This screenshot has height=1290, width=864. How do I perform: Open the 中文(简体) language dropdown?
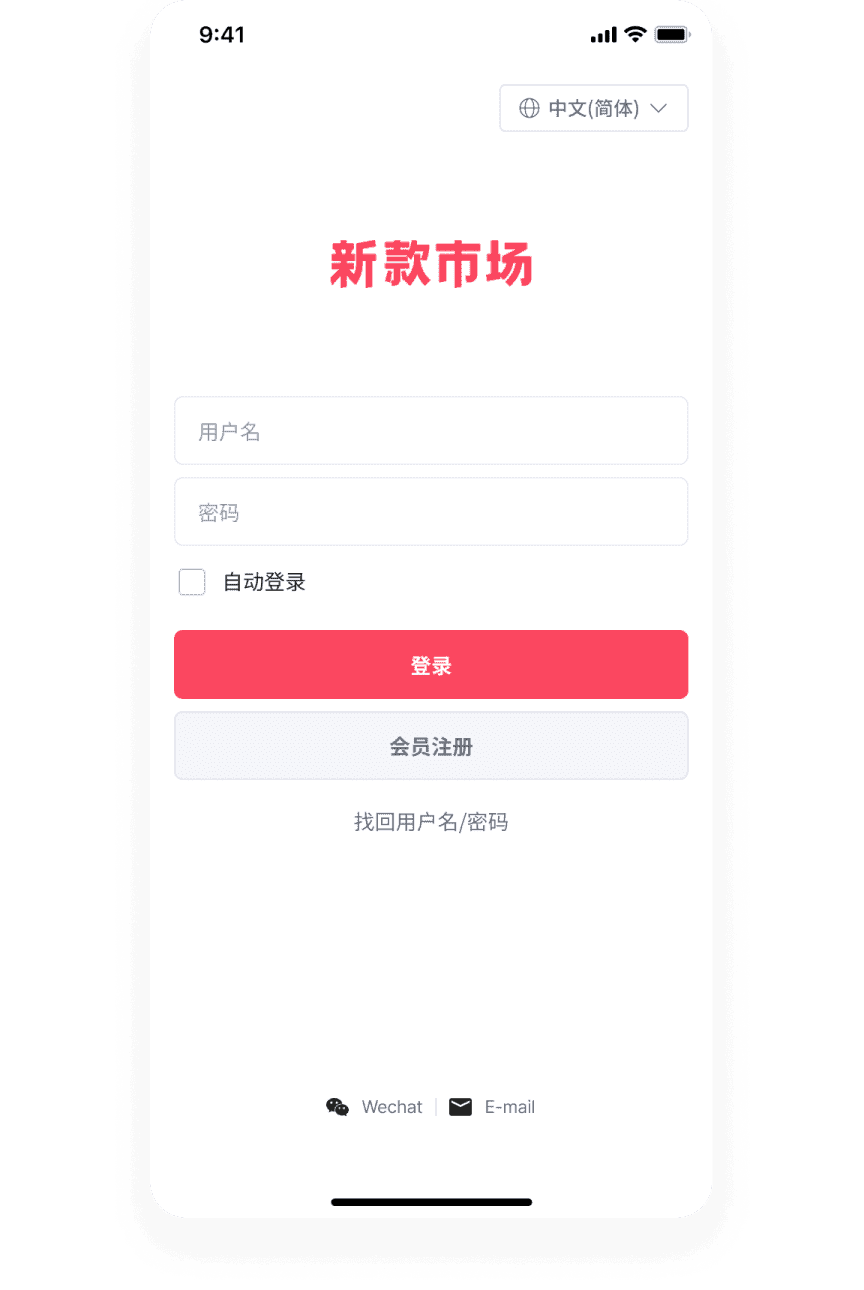tap(594, 108)
